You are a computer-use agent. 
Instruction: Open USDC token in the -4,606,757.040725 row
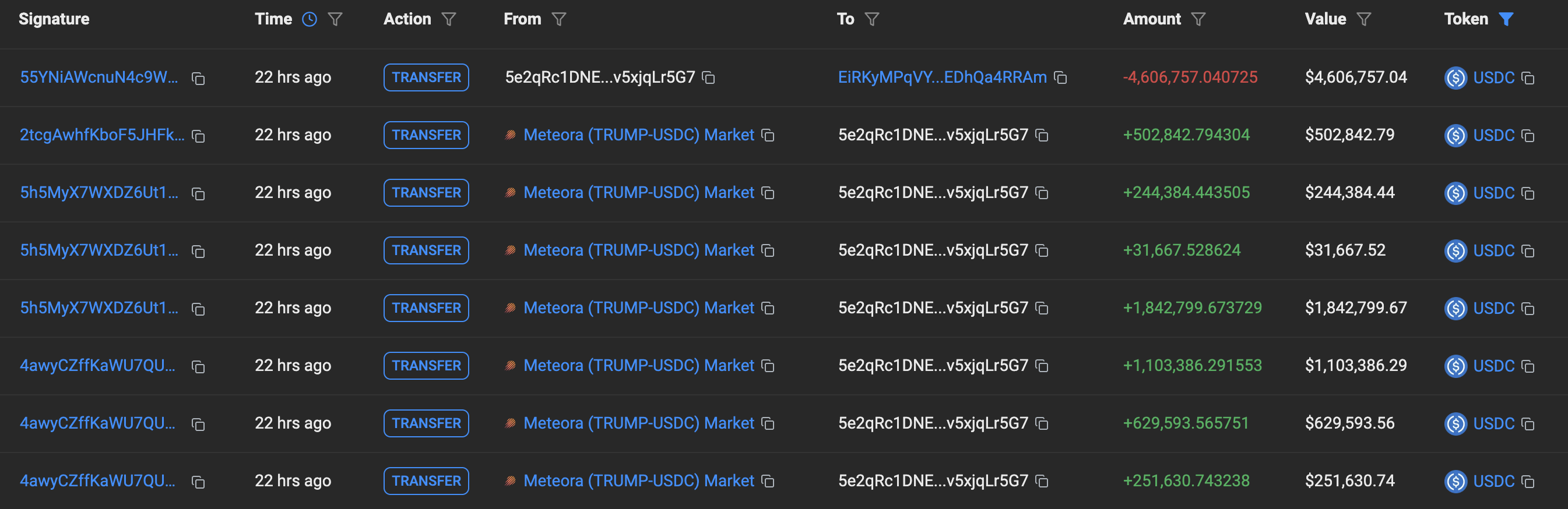pos(1493,78)
